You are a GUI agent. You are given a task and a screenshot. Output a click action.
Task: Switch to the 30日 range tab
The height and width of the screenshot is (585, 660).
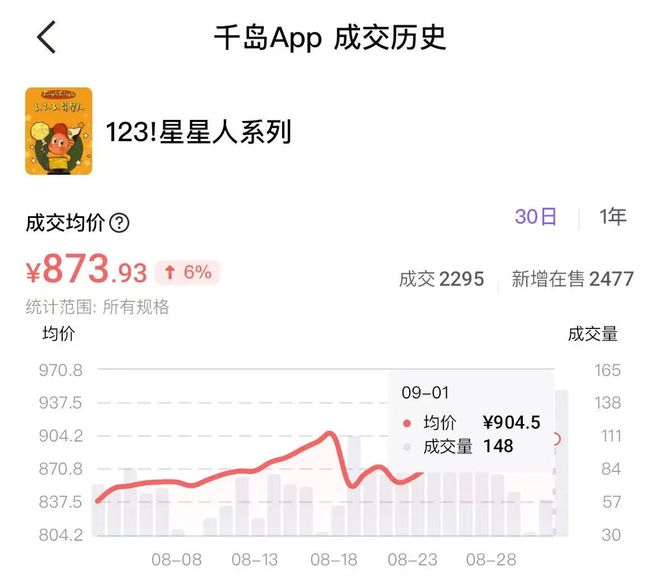point(536,217)
